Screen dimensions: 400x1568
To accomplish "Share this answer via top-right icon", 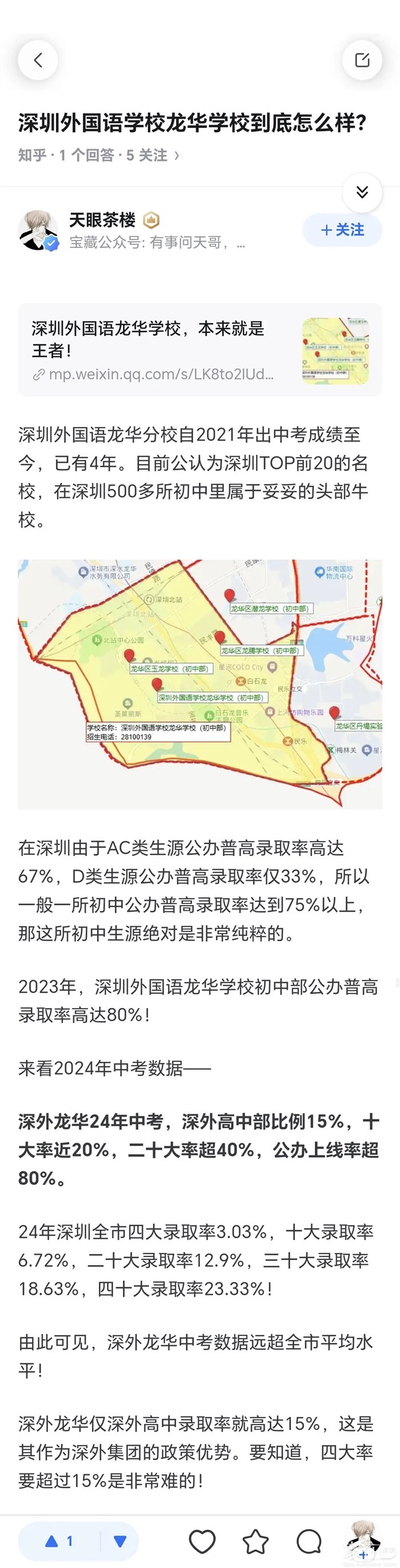I will pyautogui.click(x=362, y=59).
